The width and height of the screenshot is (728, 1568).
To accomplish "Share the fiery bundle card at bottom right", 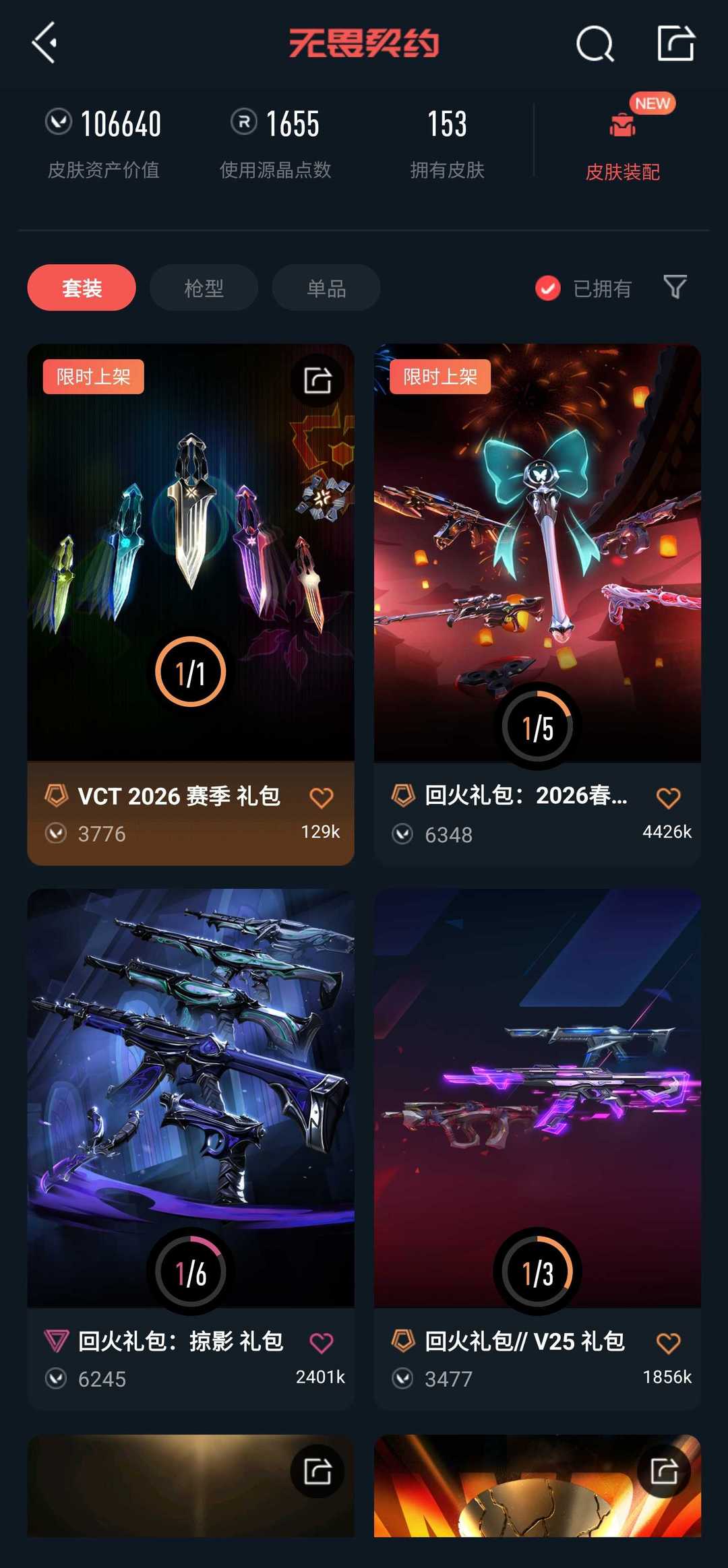I will [664, 1471].
